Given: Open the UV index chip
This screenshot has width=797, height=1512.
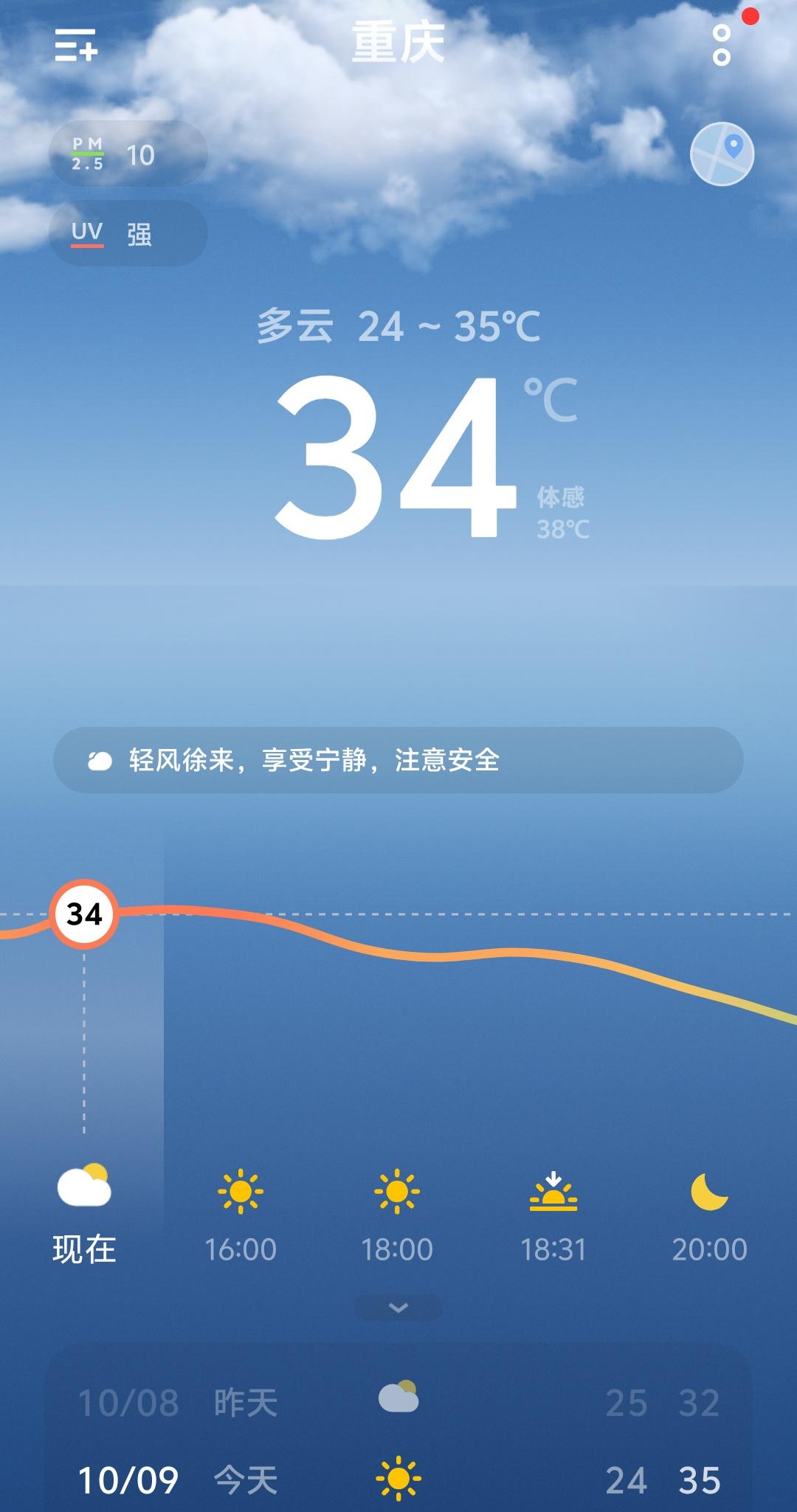Looking at the screenshot, I should click(x=128, y=234).
